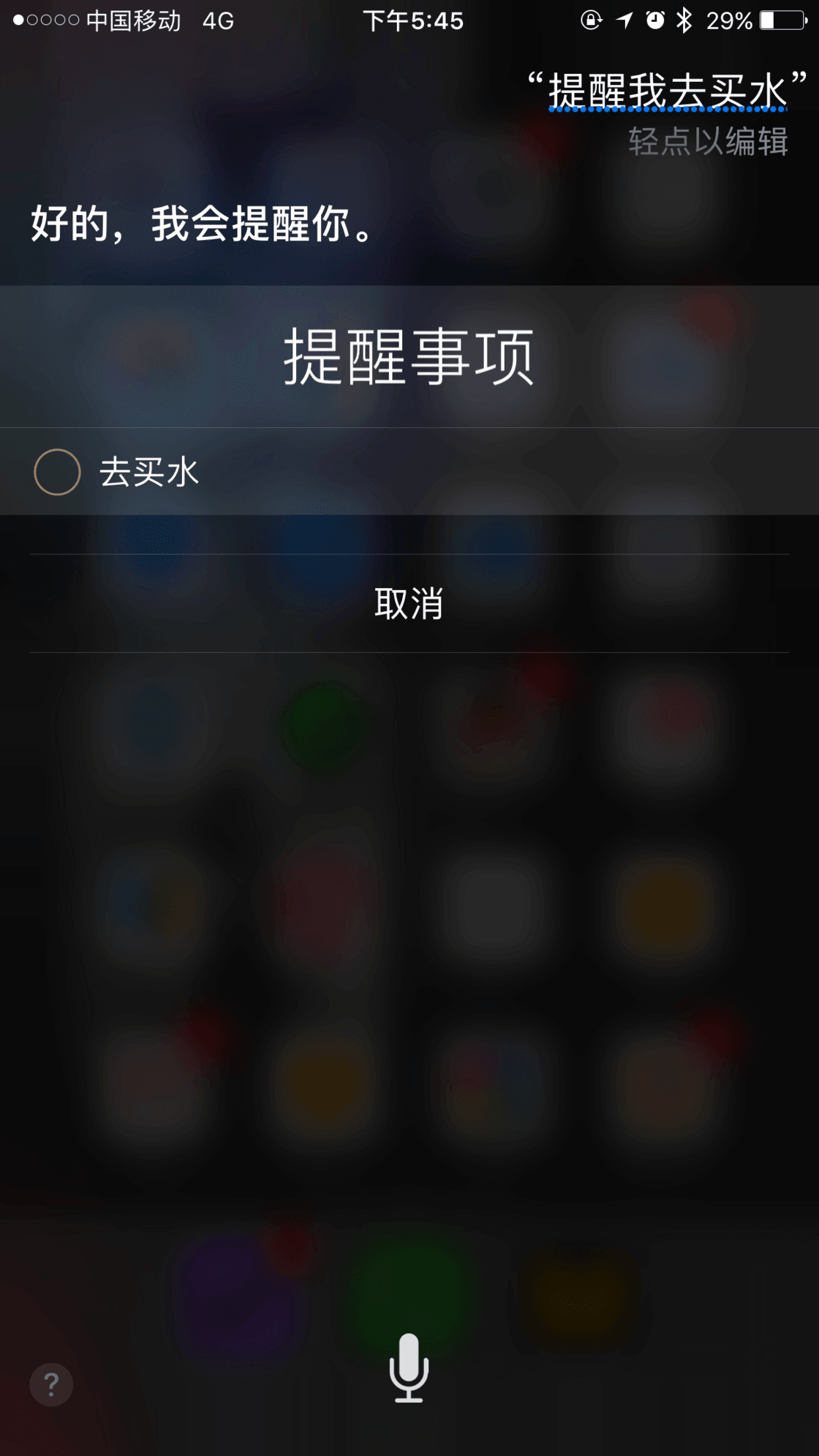Open Siri help question mark

pyautogui.click(x=51, y=1384)
